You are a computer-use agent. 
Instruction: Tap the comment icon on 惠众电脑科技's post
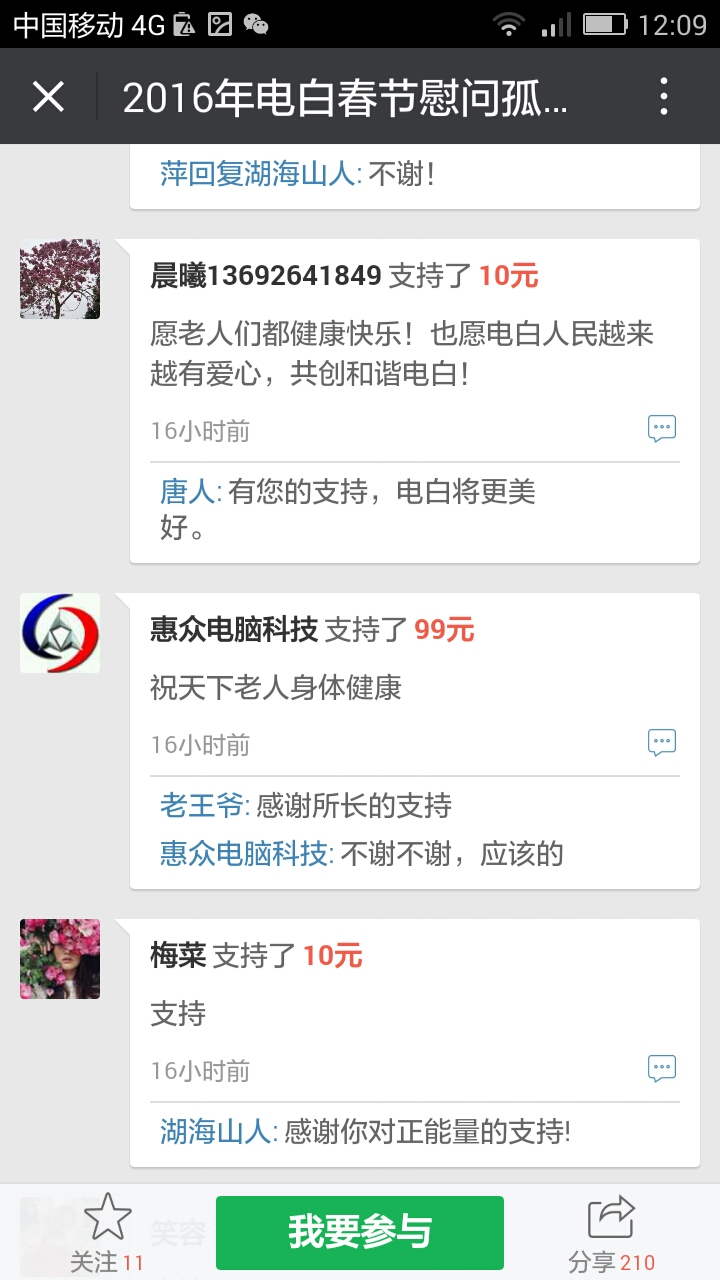click(x=661, y=742)
